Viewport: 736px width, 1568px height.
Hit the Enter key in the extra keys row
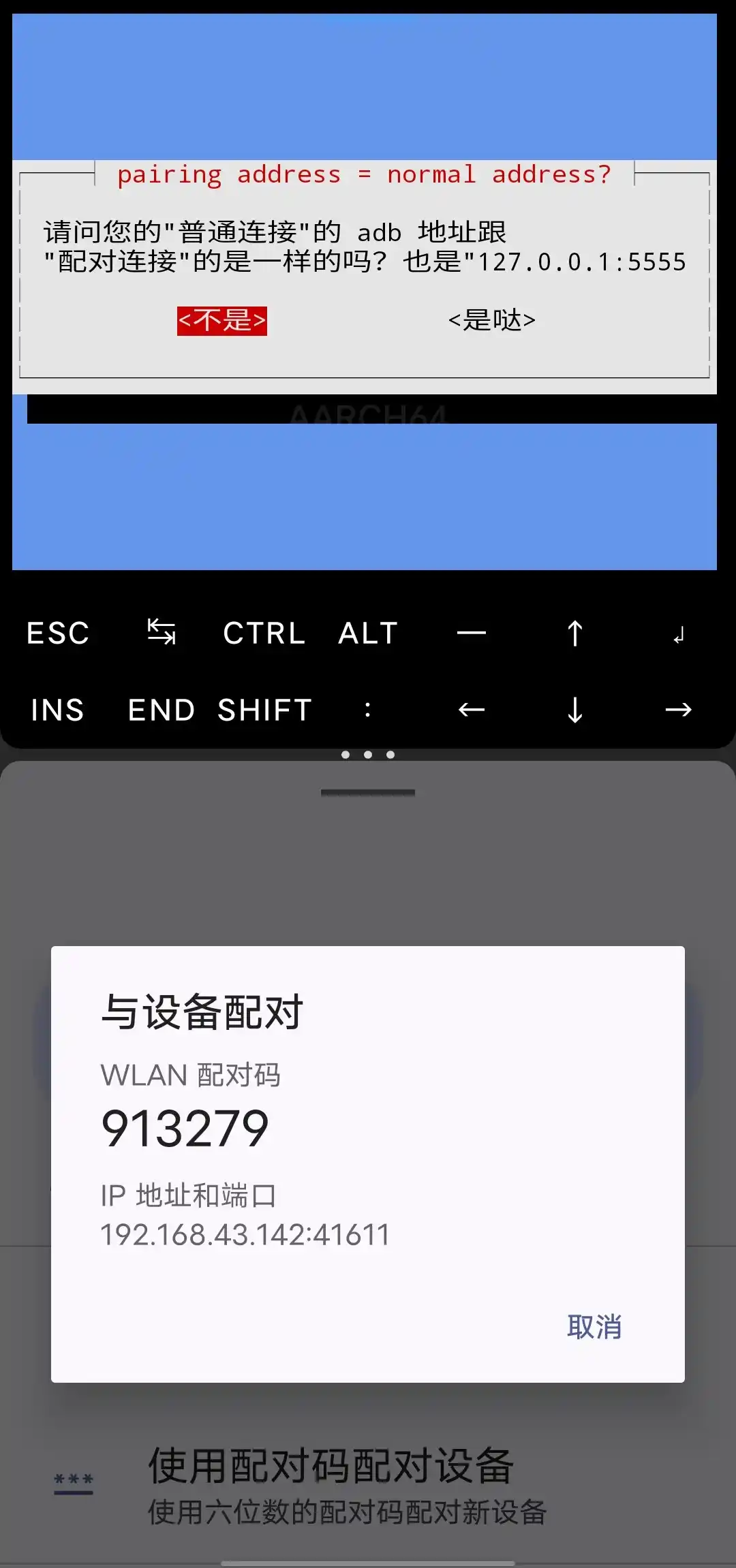pyautogui.click(x=678, y=635)
